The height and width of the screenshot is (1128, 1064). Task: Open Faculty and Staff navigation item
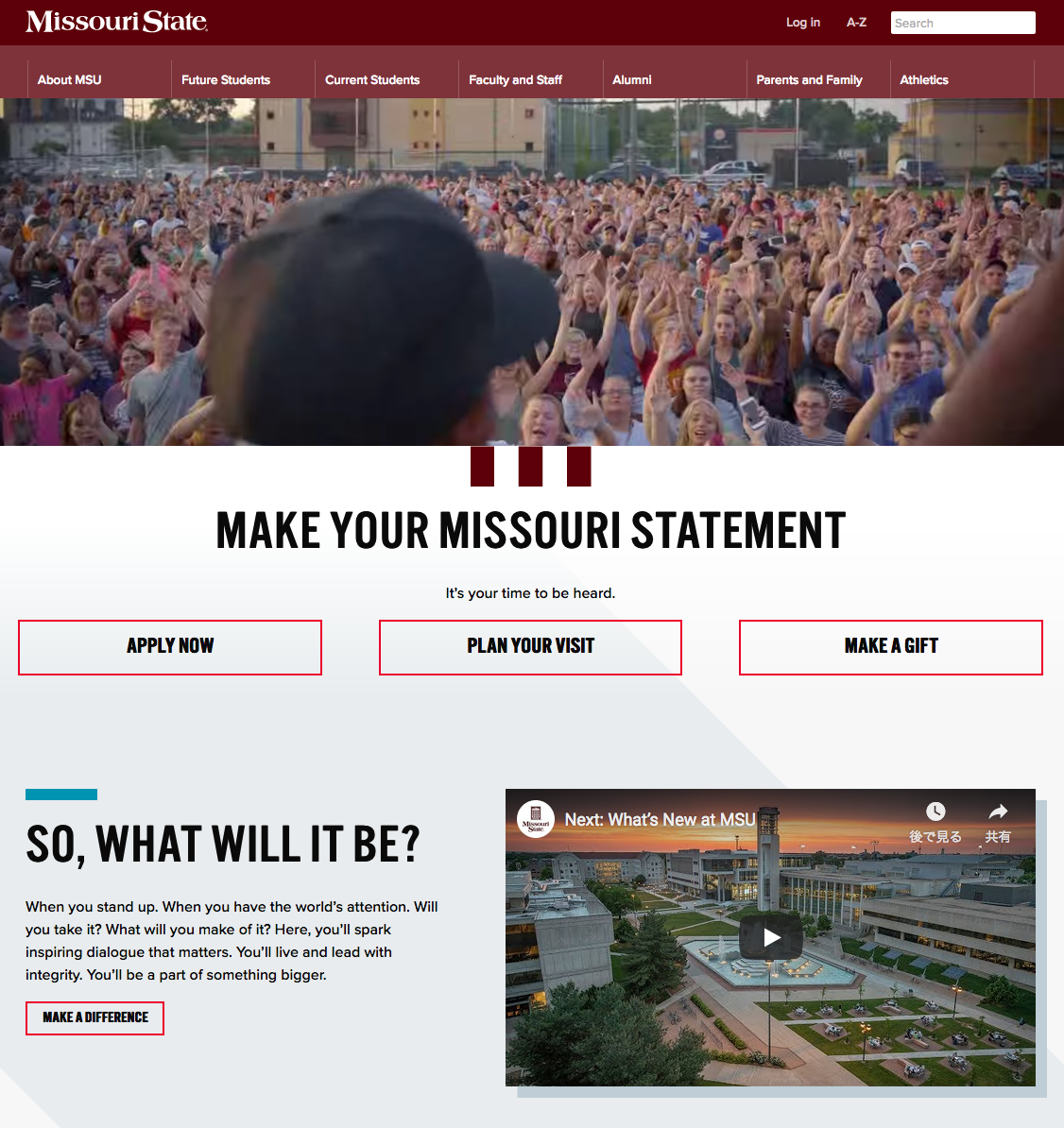pos(515,80)
